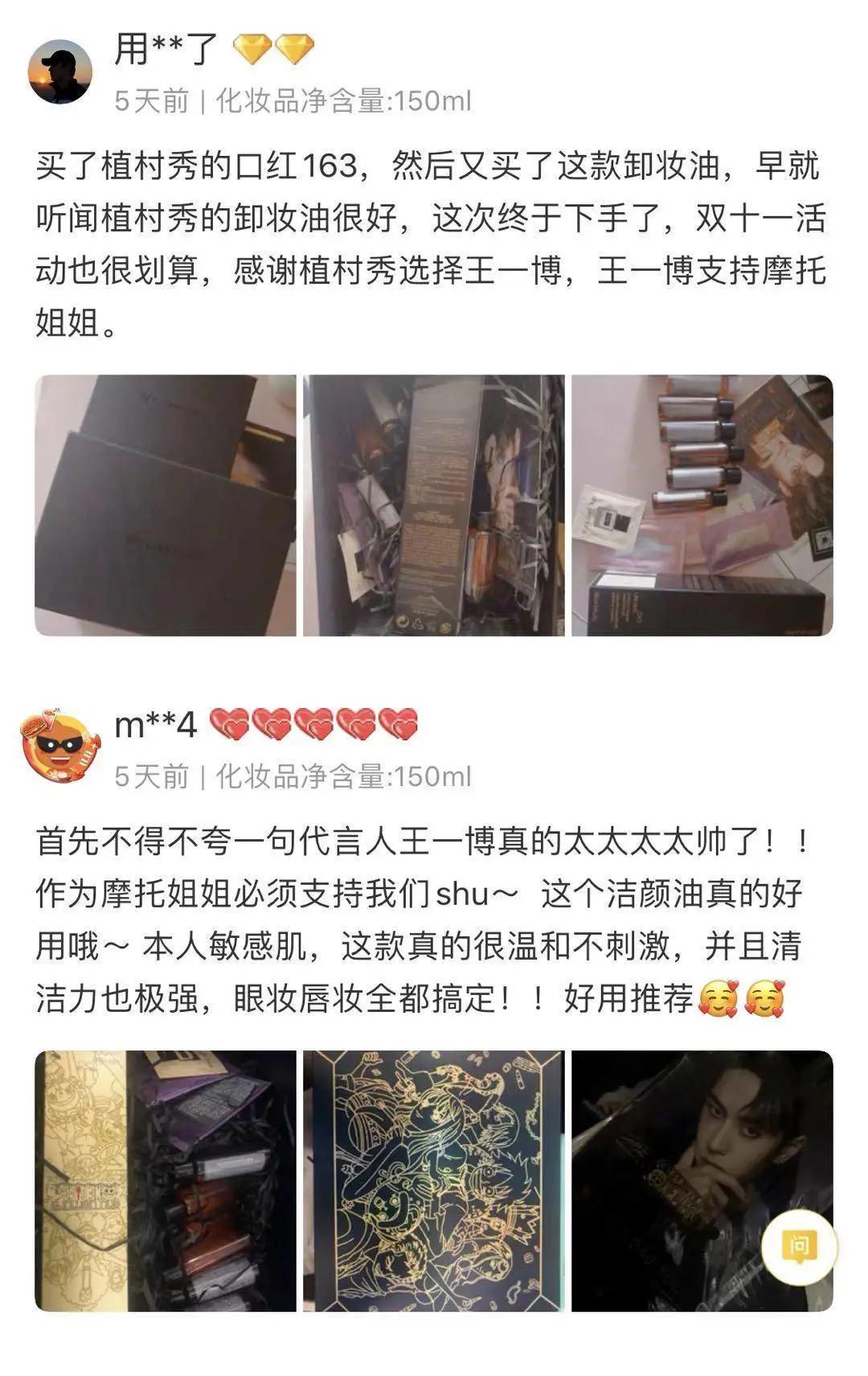Click the first red heart badge beside m**4

(x=229, y=723)
